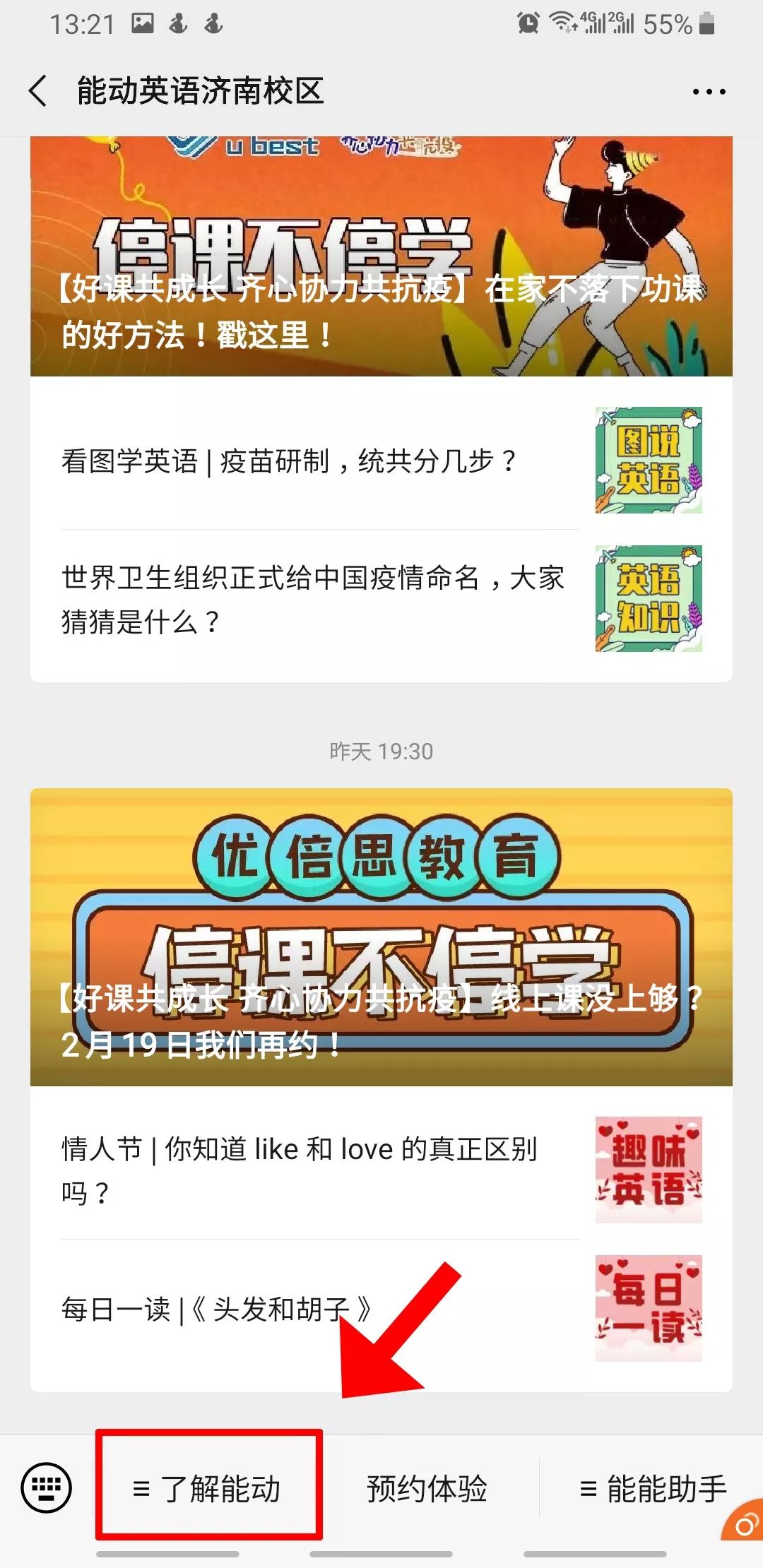
Task: Expand the 了解能动 menu
Action: point(208,1488)
